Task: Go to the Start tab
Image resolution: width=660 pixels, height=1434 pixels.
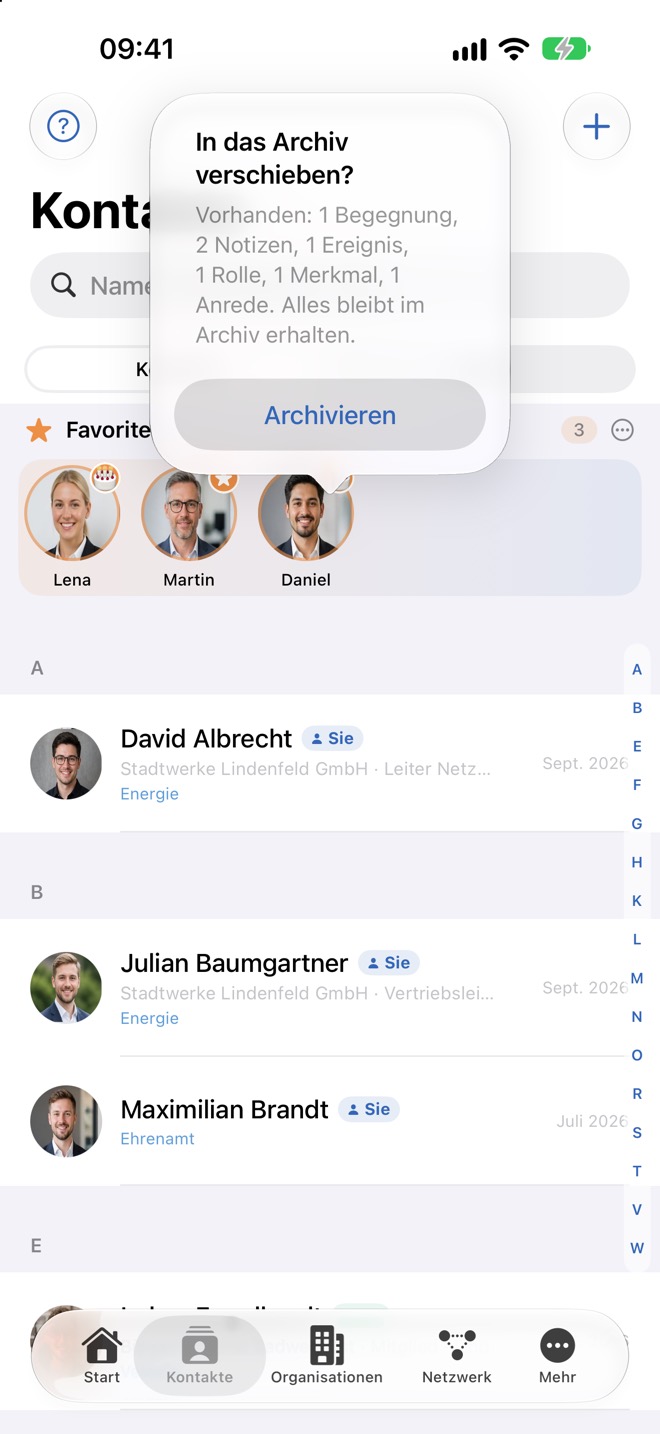Action: click(x=101, y=1356)
